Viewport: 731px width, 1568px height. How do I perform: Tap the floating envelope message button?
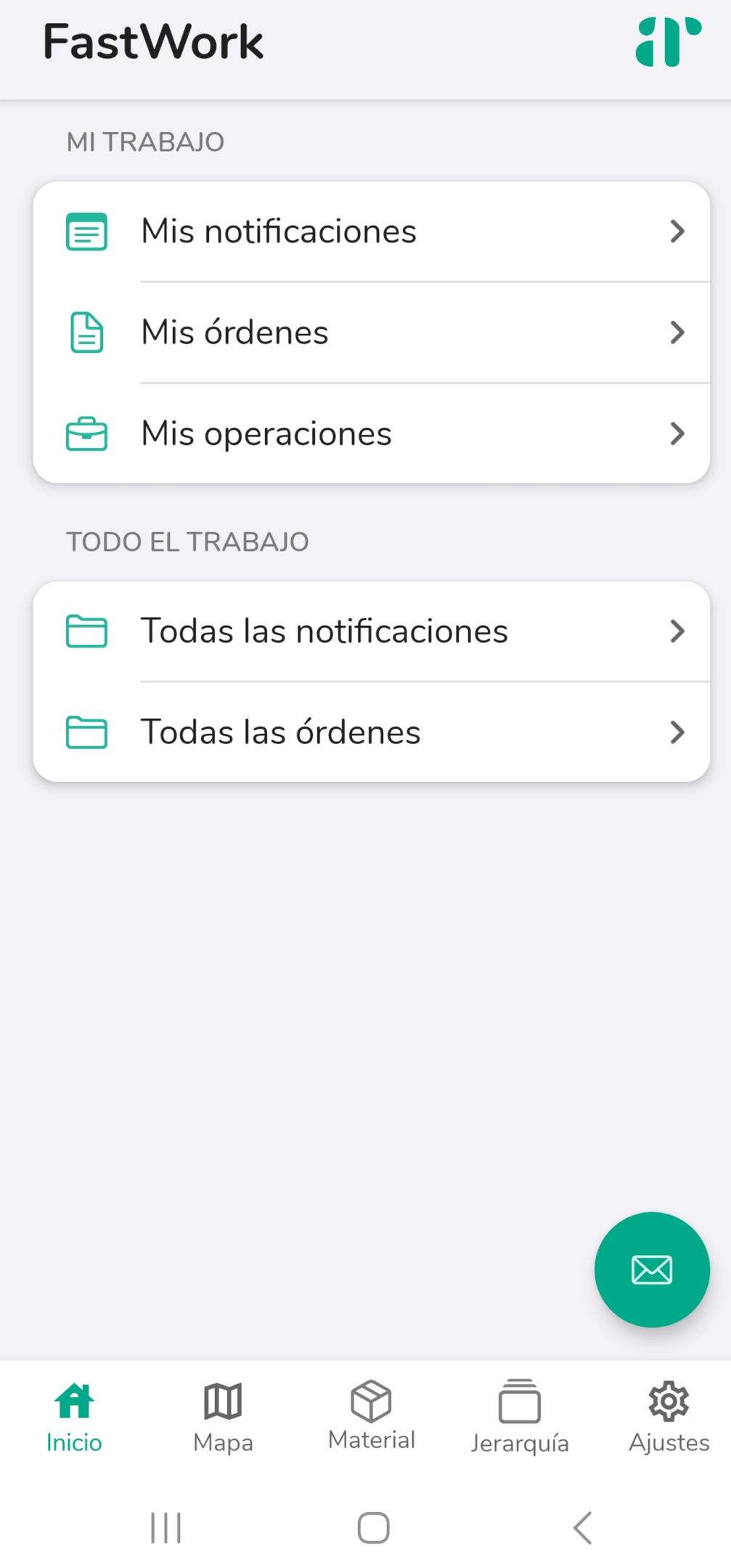pyautogui.click(x=651, y=1270)
